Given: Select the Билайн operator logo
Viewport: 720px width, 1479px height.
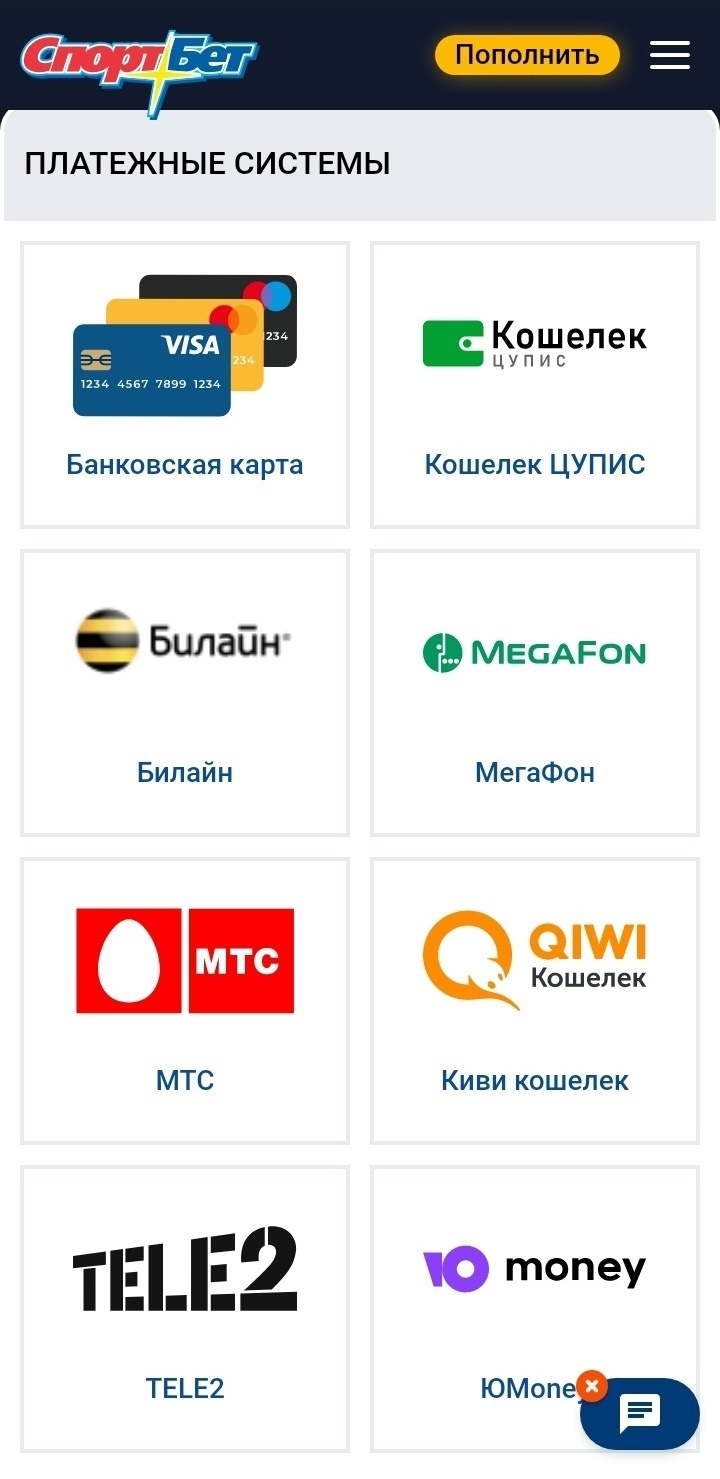Looking at the screenshot, I should pyautogui.click(x=183, y=640).
